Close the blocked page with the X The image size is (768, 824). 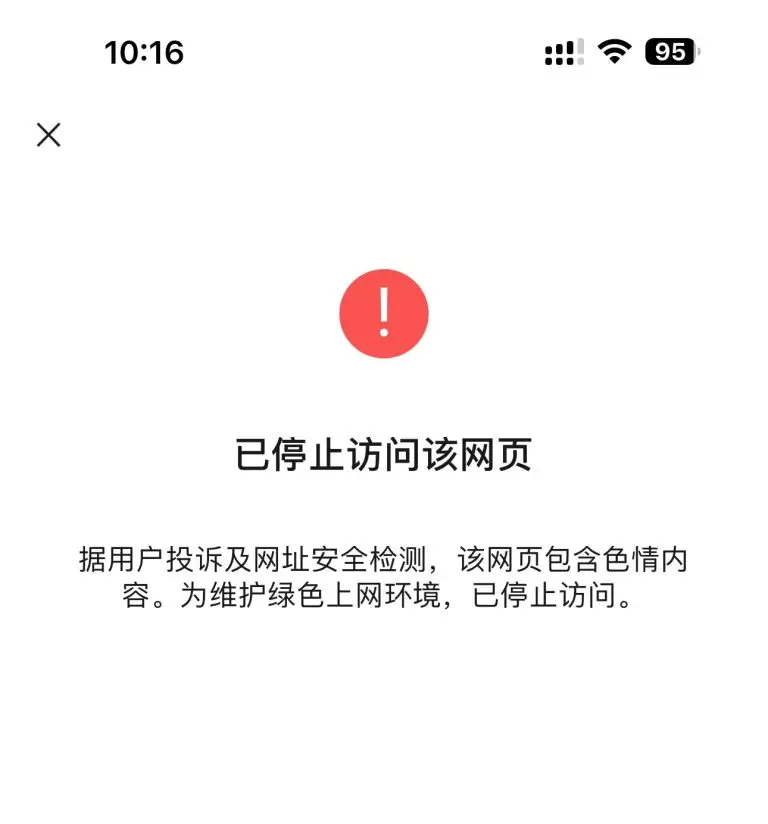47,135
